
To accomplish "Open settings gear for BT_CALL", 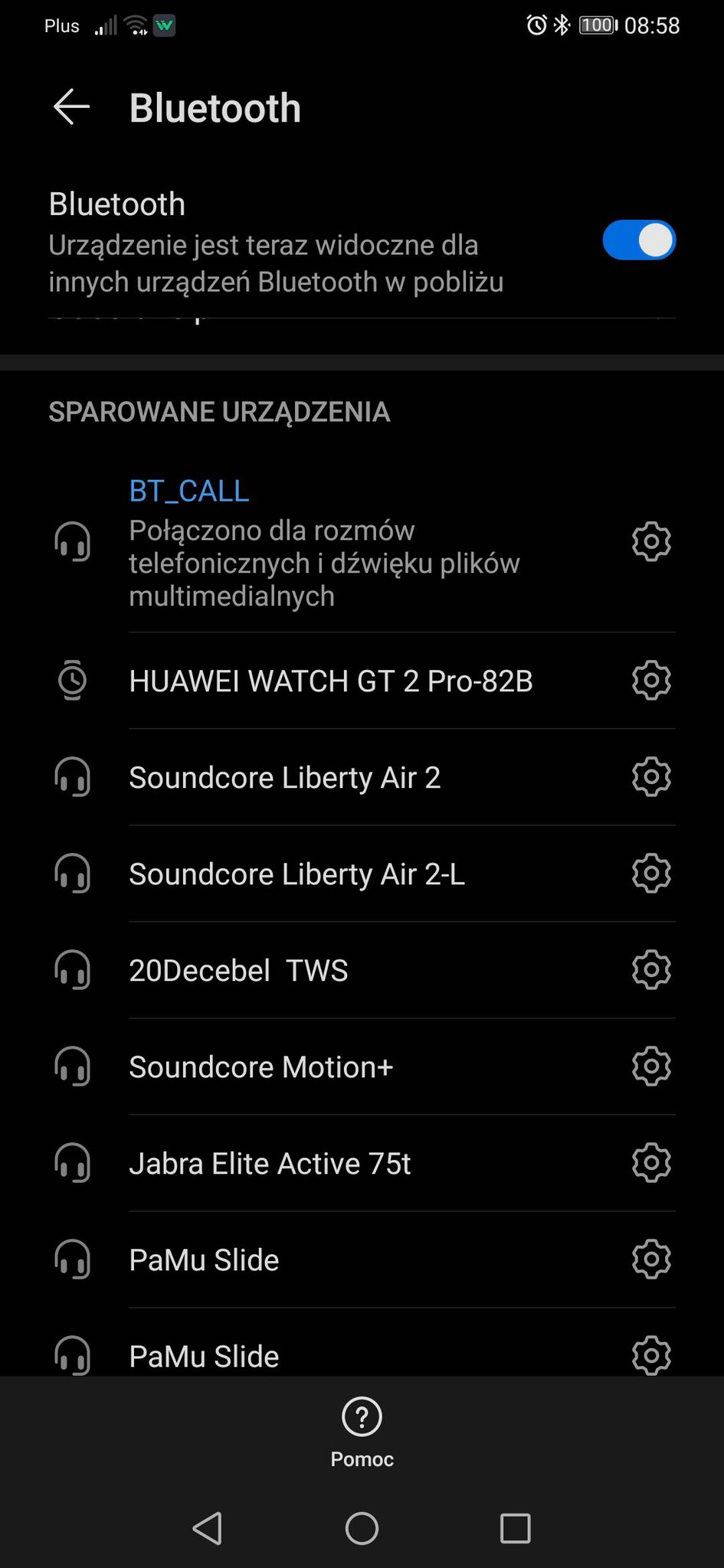I will click(651, 542).
